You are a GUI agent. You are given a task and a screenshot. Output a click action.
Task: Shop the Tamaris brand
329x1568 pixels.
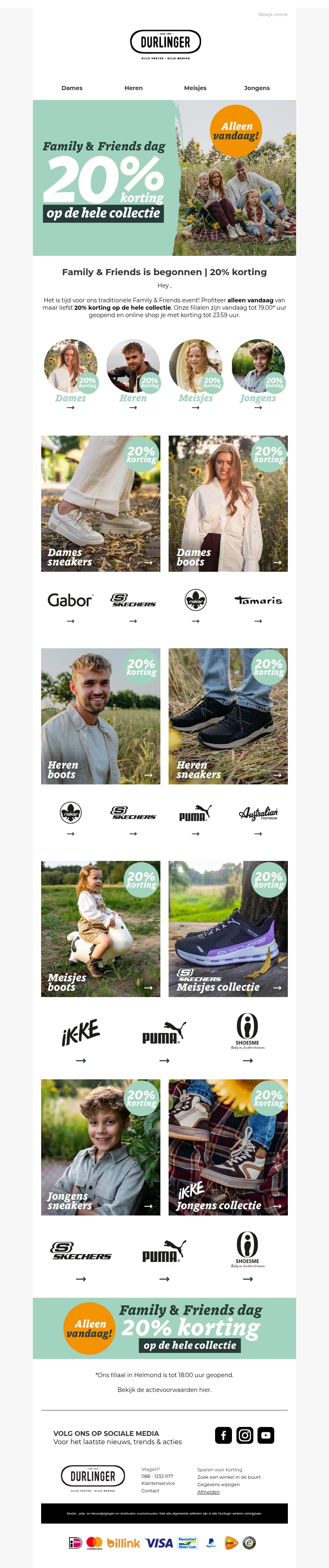pyautogui.click(x=258, y=601)
